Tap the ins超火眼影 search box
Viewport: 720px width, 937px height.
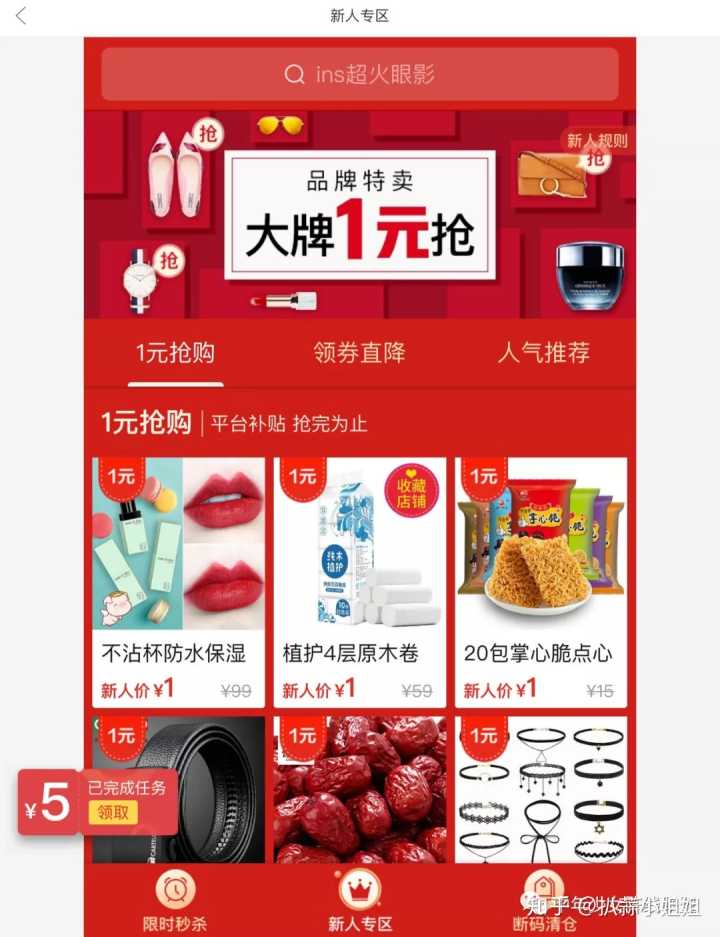click(360, 74)
